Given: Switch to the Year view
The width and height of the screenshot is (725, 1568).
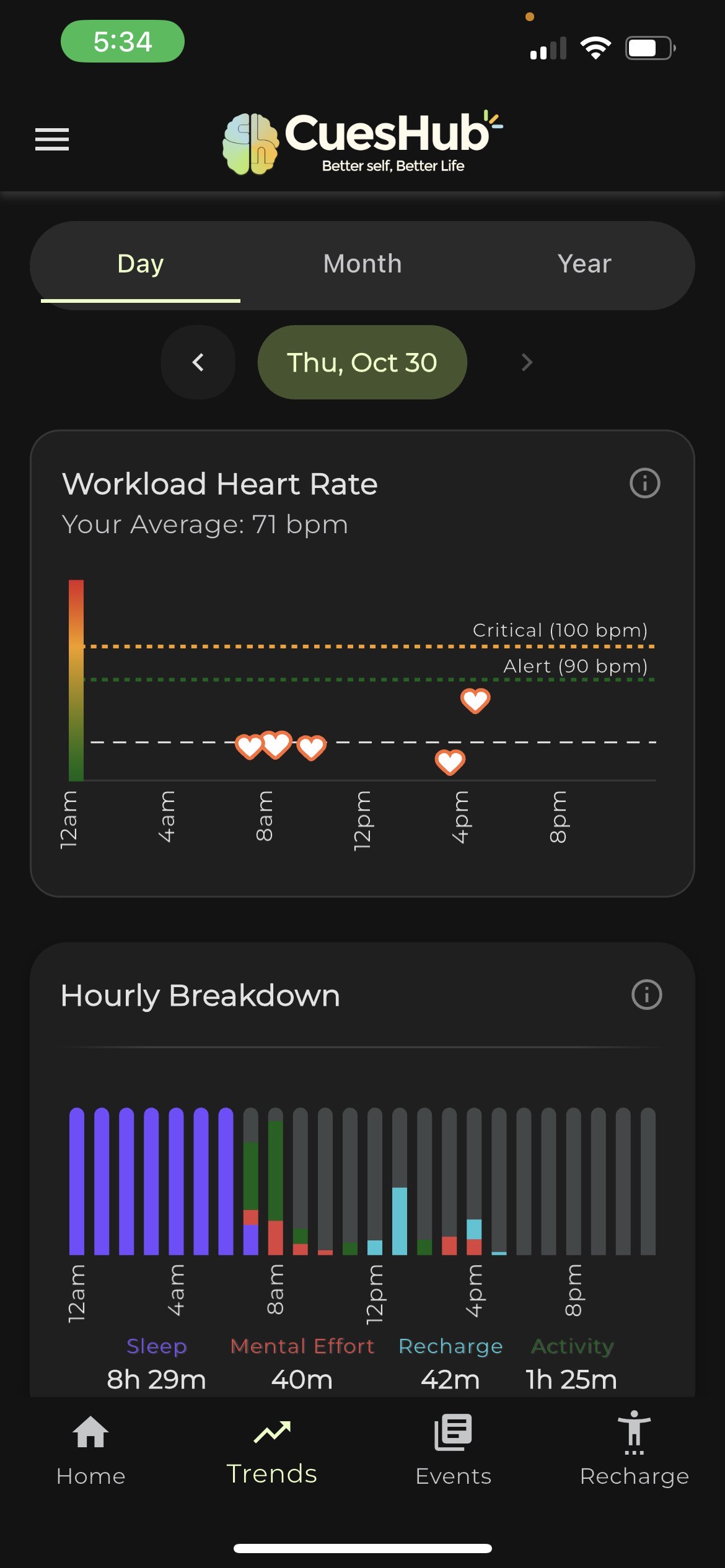Looking at the screenshot, I should coord(584,264).
